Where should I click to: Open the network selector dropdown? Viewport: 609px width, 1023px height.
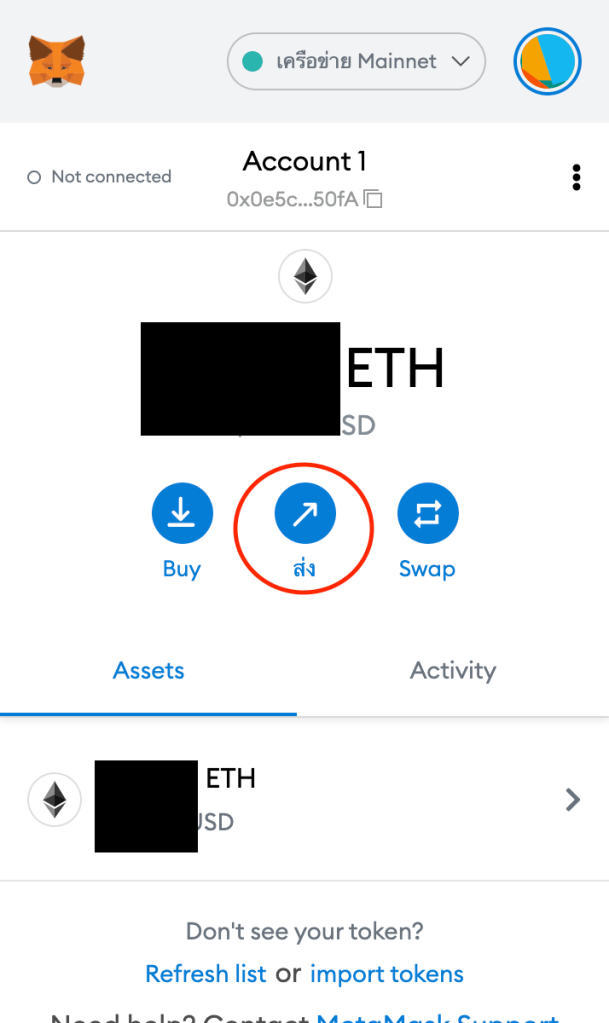click(x=356, y=61)
